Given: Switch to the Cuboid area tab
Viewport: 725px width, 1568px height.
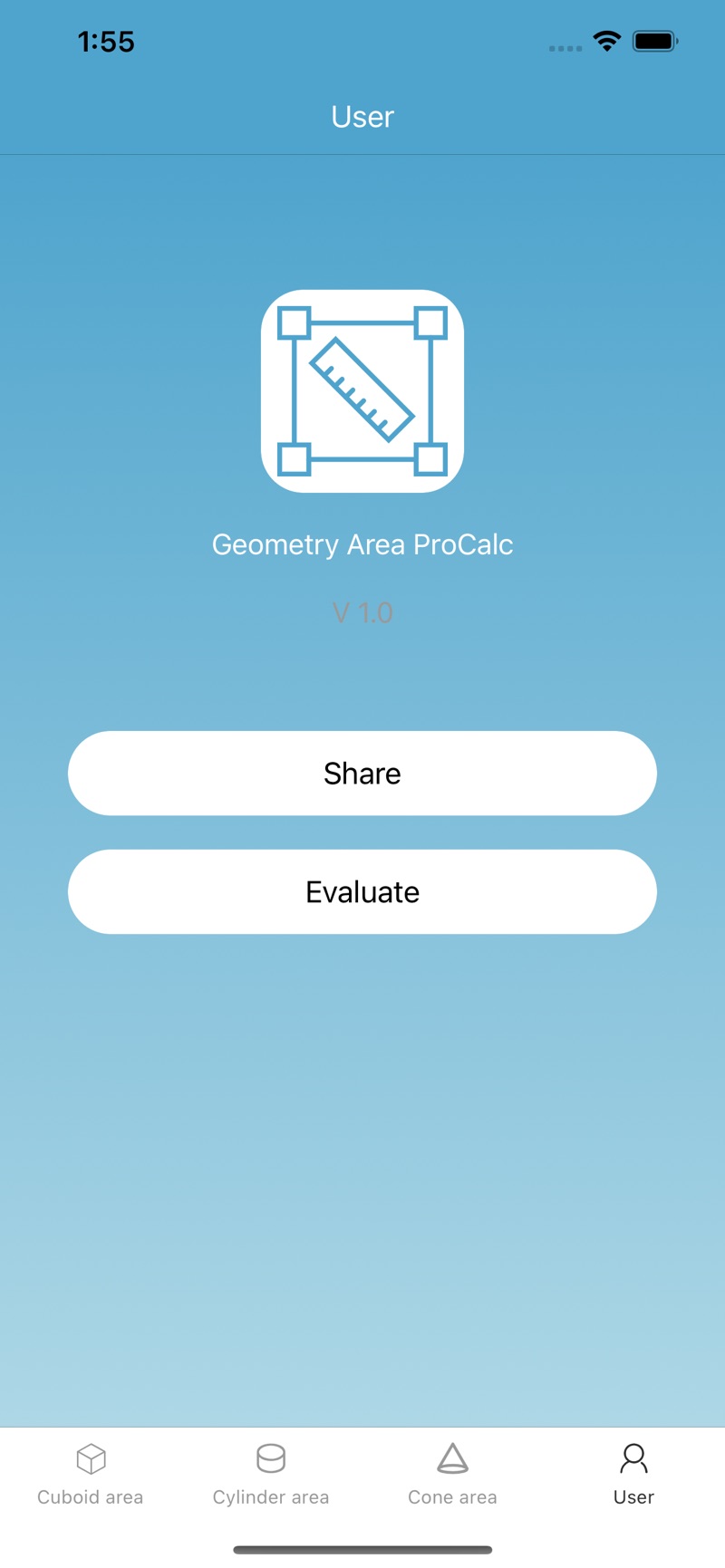Looking at the screenshot, I should pos(91,1475).
